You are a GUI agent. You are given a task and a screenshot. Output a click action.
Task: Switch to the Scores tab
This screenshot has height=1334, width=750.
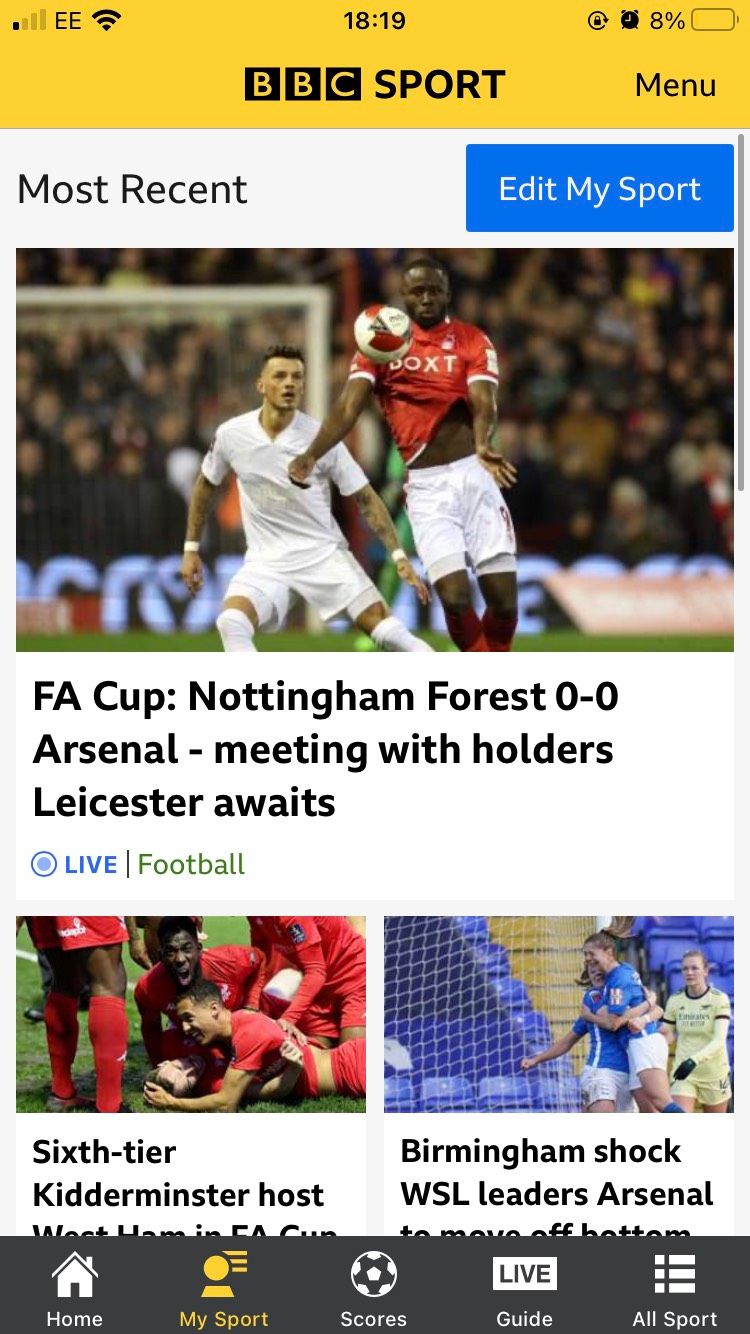pos(374,1290)
